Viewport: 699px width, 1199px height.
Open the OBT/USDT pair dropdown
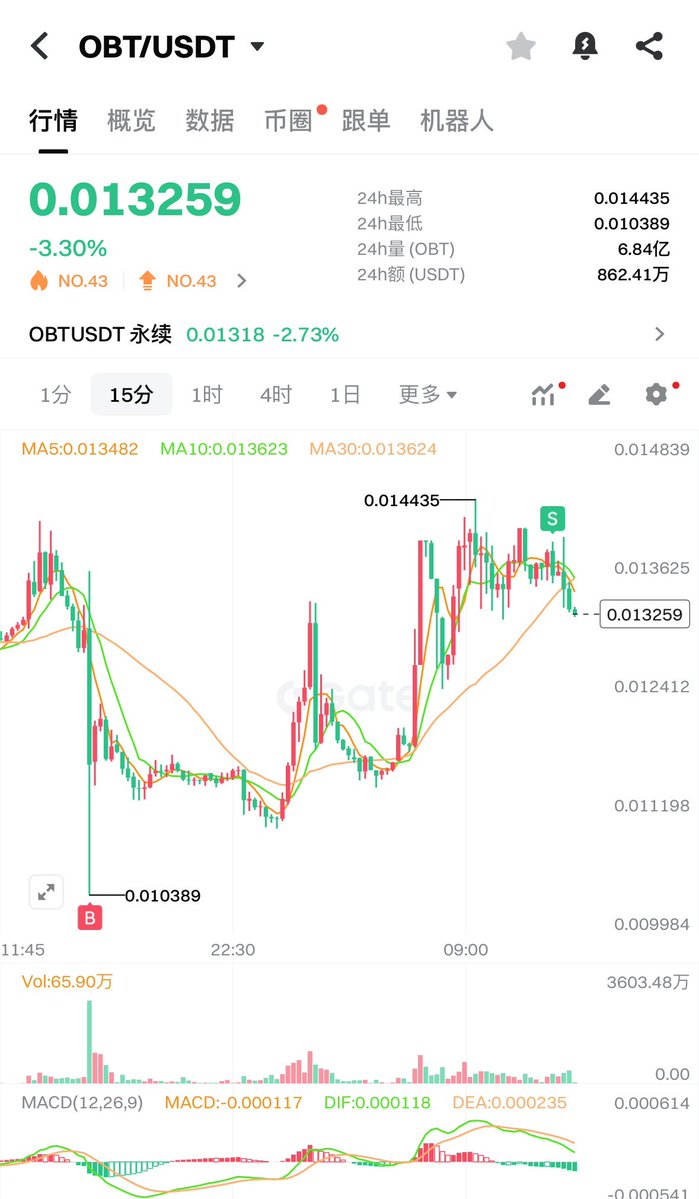[x=258, y=46]
